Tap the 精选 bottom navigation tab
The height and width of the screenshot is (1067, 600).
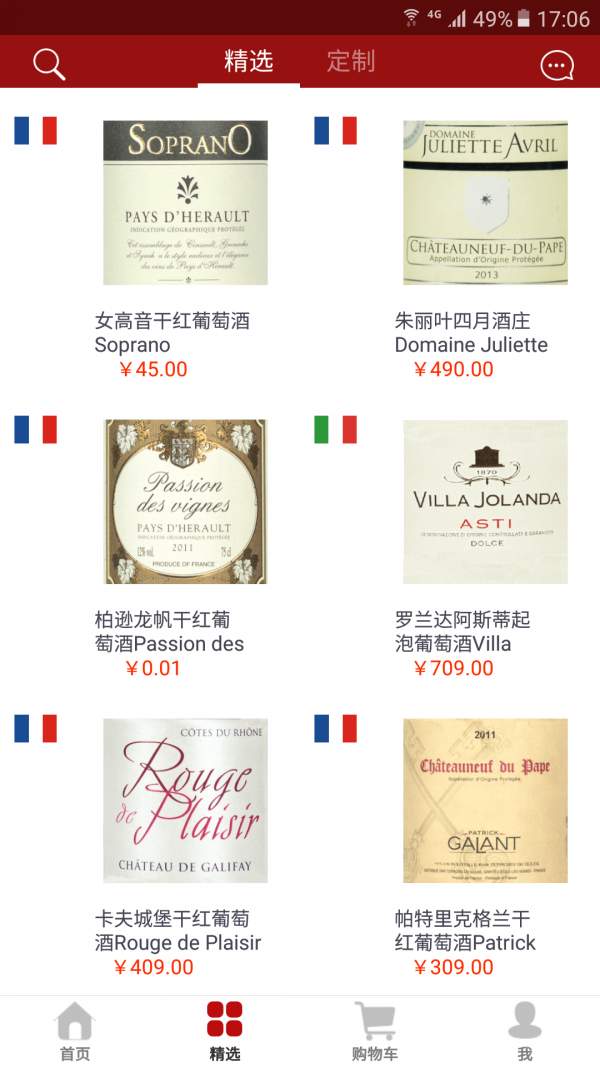[x=225, y=1031]
